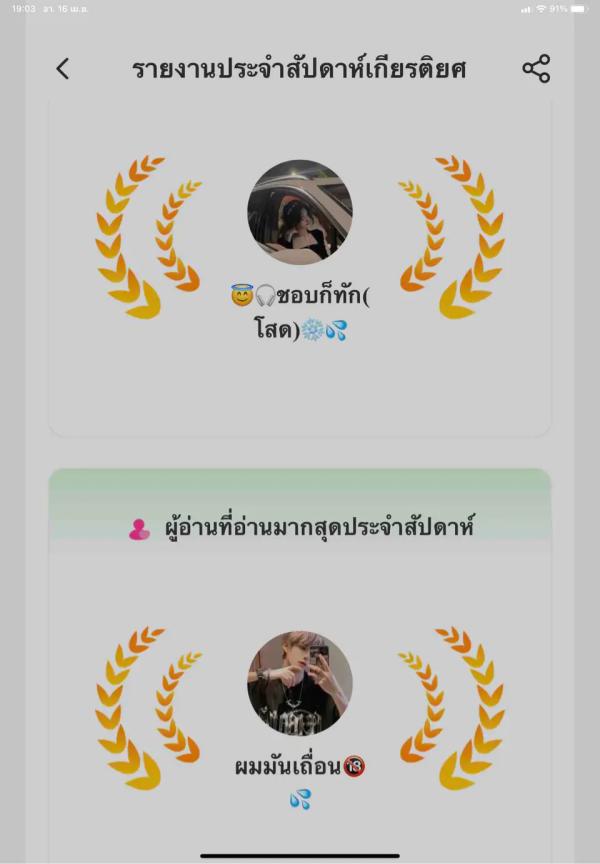Share the weekly honor report
The height and width of the screenshot is (864, 600).
(x=536, y=69)
